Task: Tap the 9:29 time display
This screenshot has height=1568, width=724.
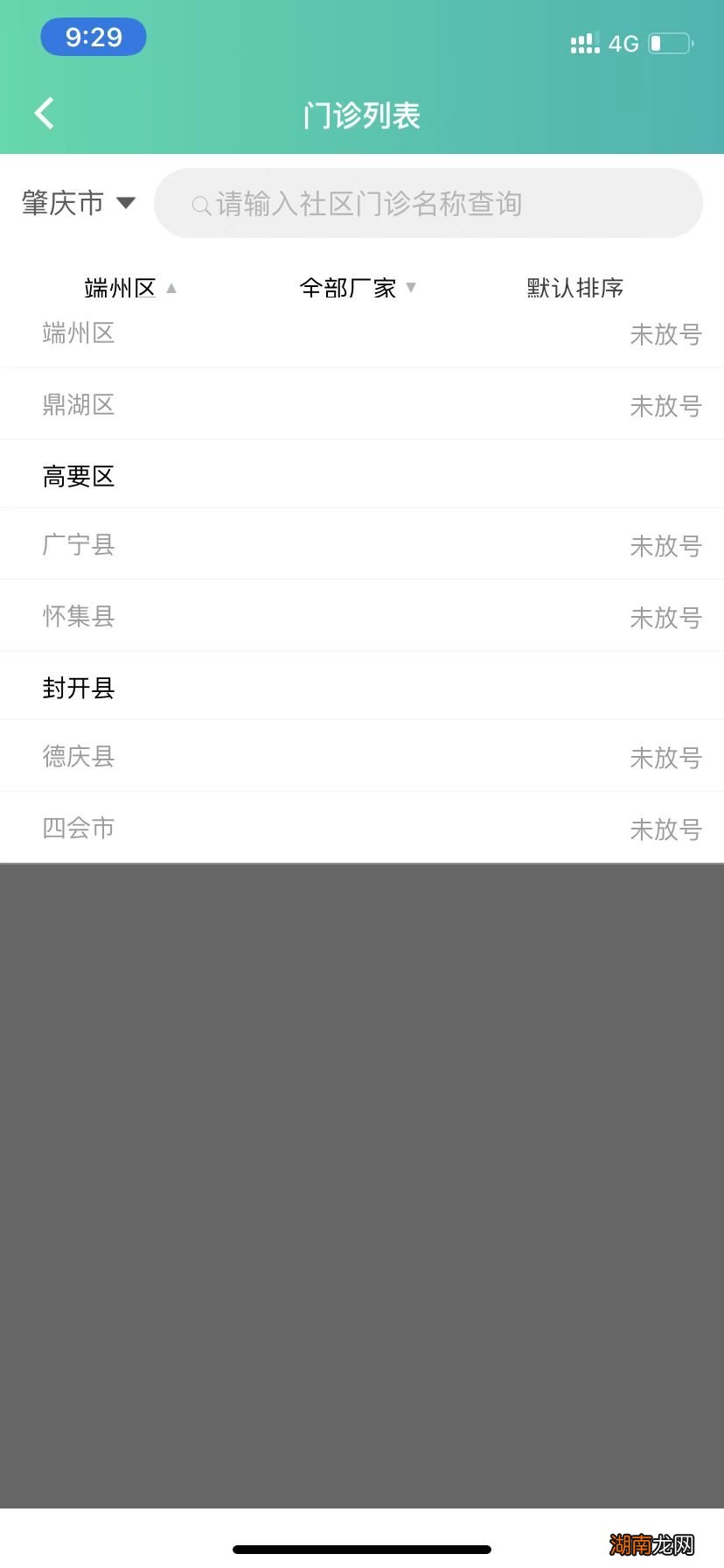Action: point(94,37)
